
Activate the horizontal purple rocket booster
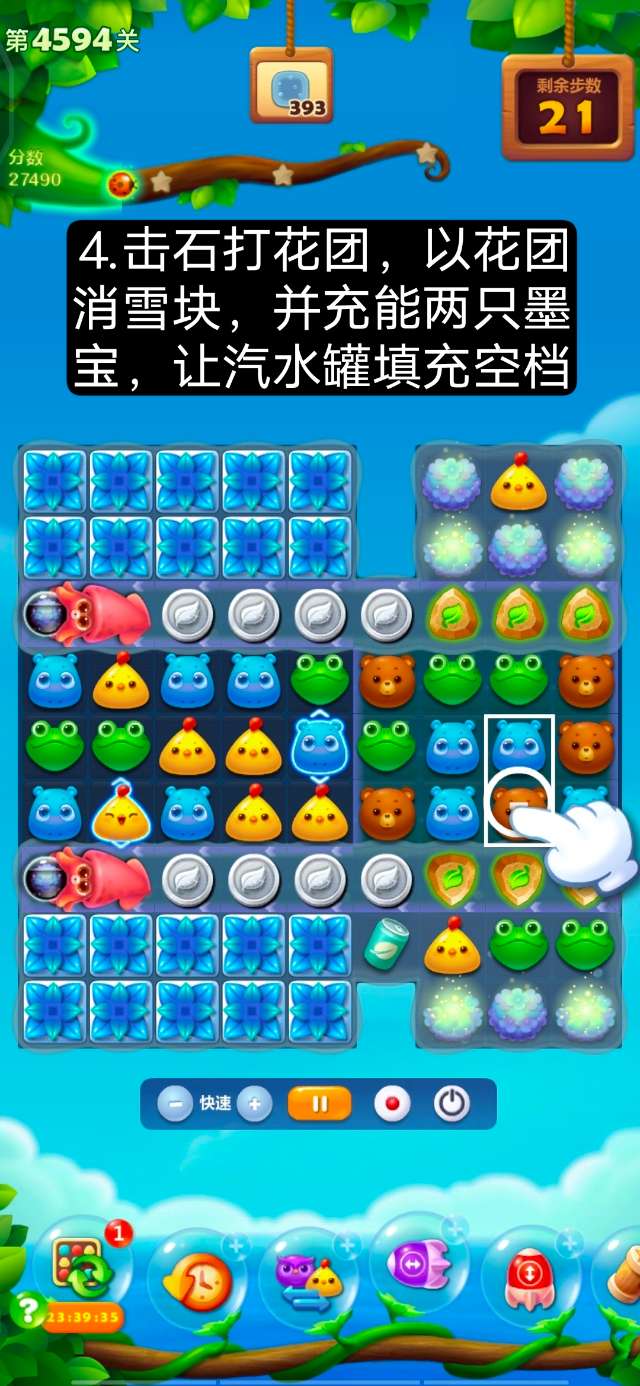418,1270
